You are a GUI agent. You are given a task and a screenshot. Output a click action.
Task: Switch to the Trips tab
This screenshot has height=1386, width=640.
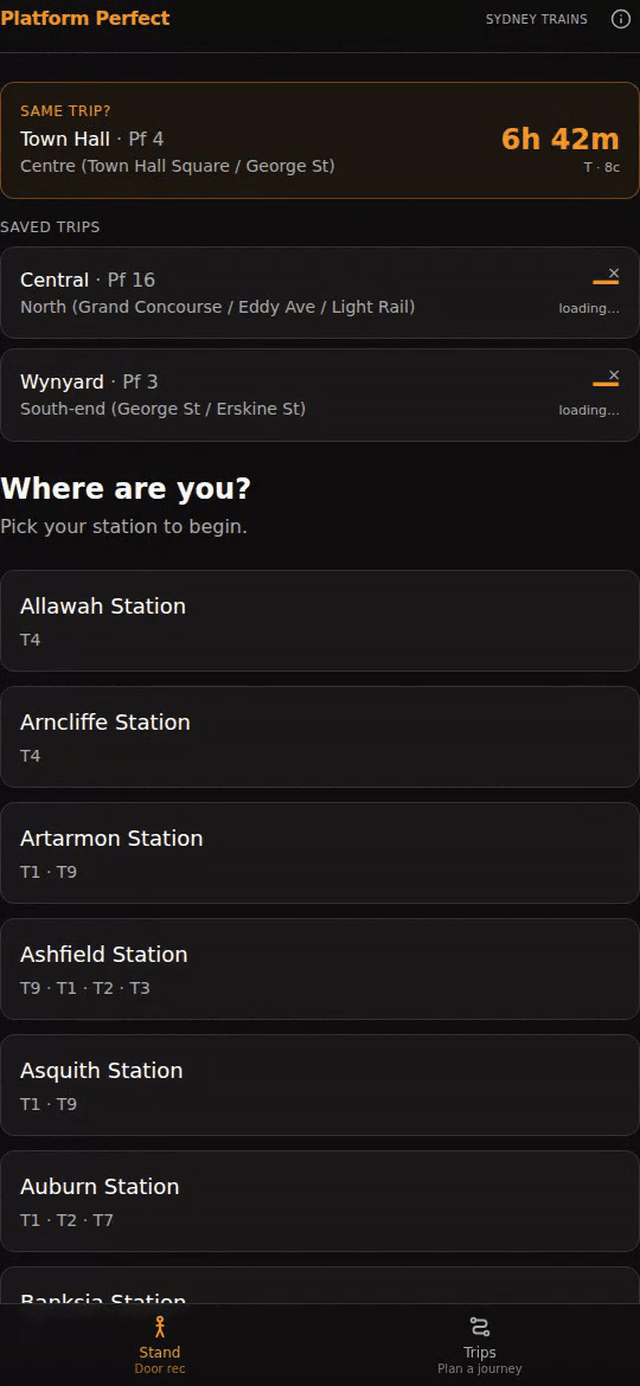(x=480, y=1345)
